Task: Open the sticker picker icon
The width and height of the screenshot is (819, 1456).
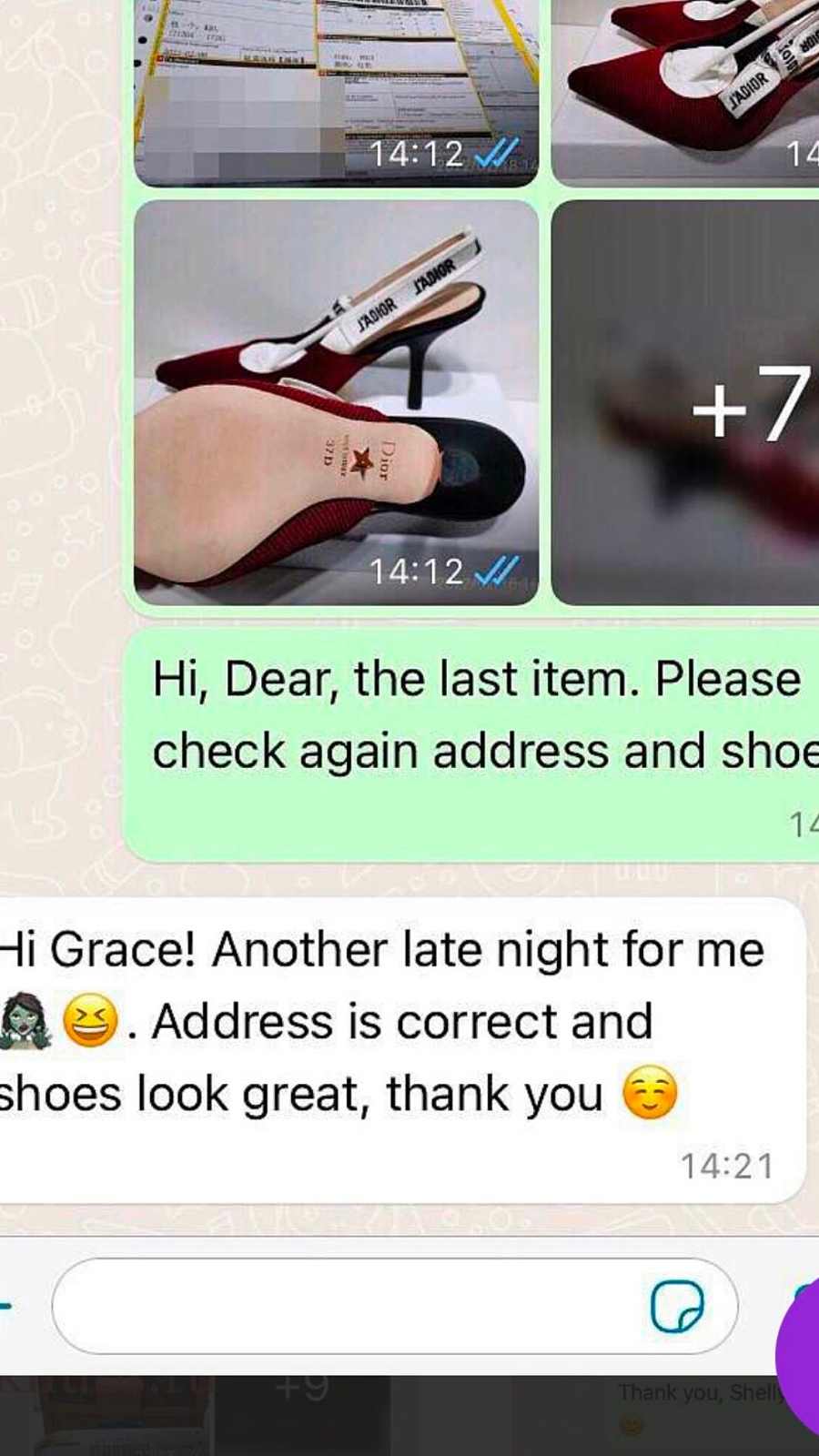Action: [x=677, y=1307]
